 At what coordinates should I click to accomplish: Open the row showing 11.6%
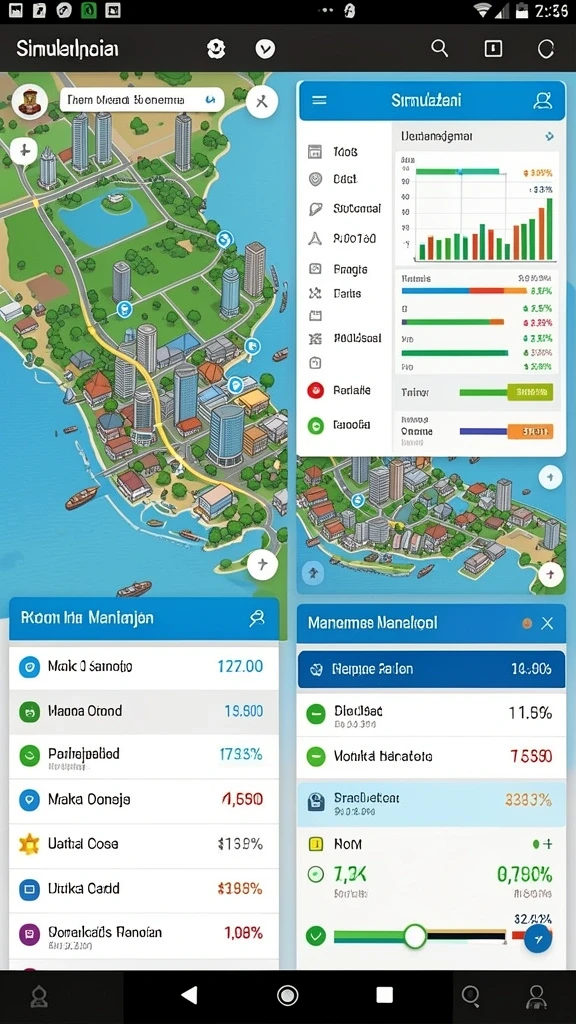coord(431,714)
